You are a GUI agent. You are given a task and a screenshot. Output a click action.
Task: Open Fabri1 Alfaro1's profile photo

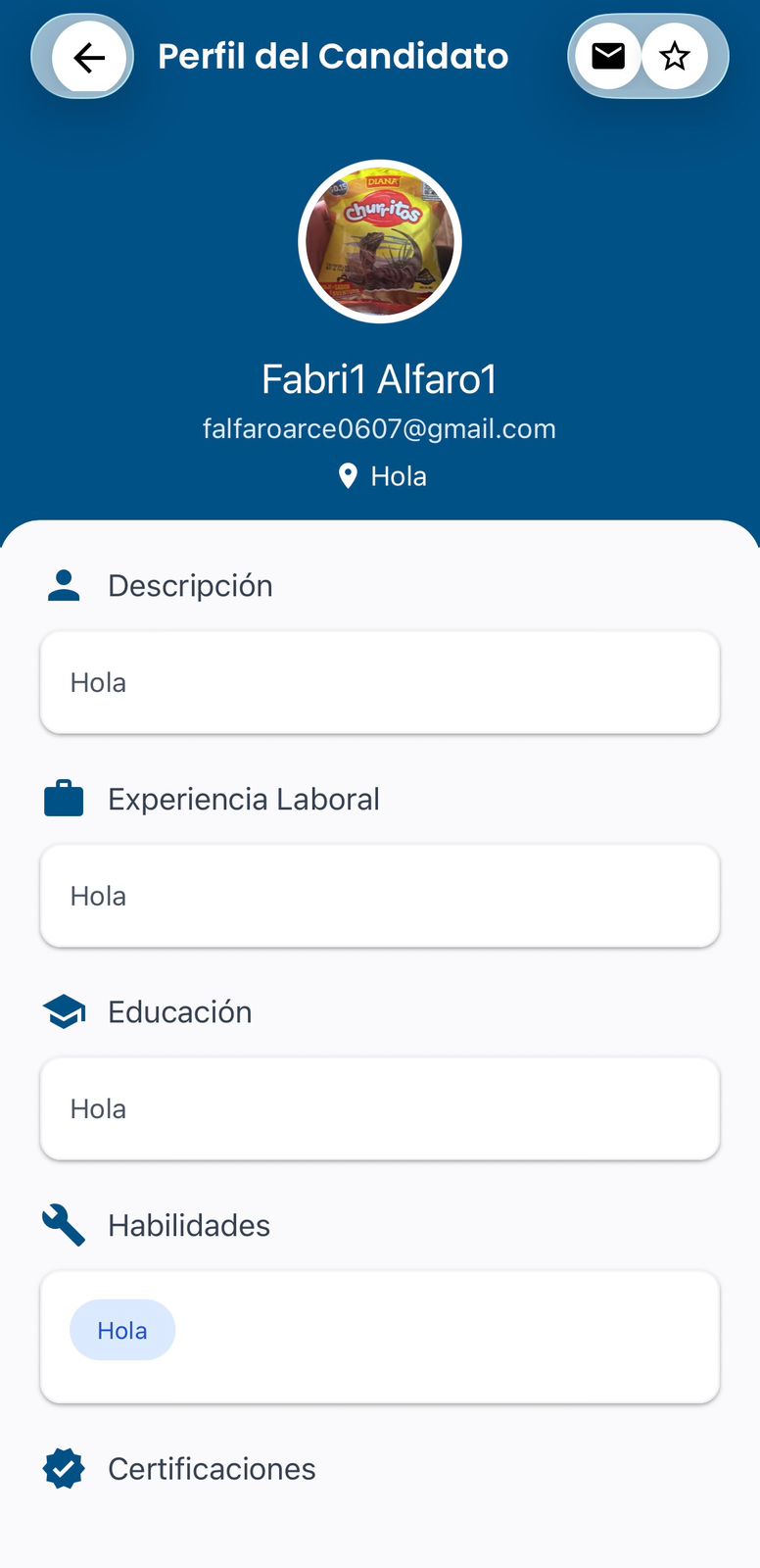point(380,241)
